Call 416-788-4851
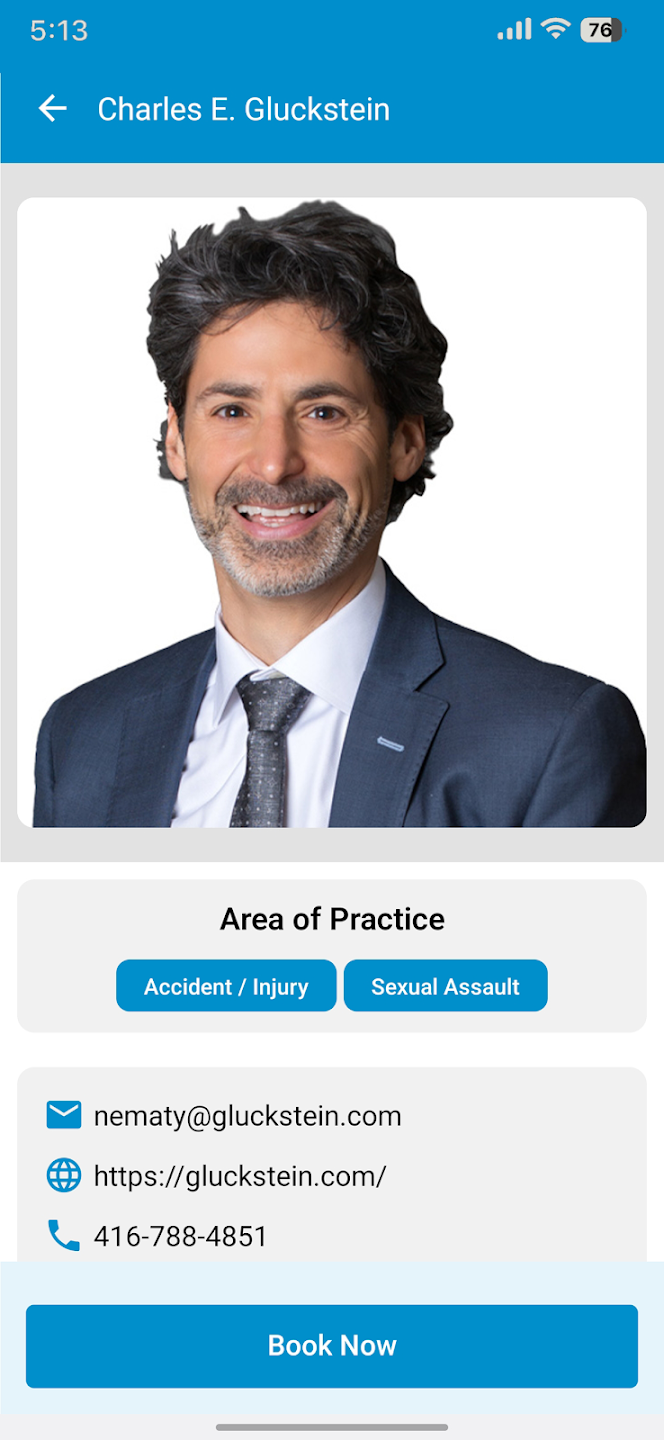Screen dimensions: 664x1440 pos(180,1237)
